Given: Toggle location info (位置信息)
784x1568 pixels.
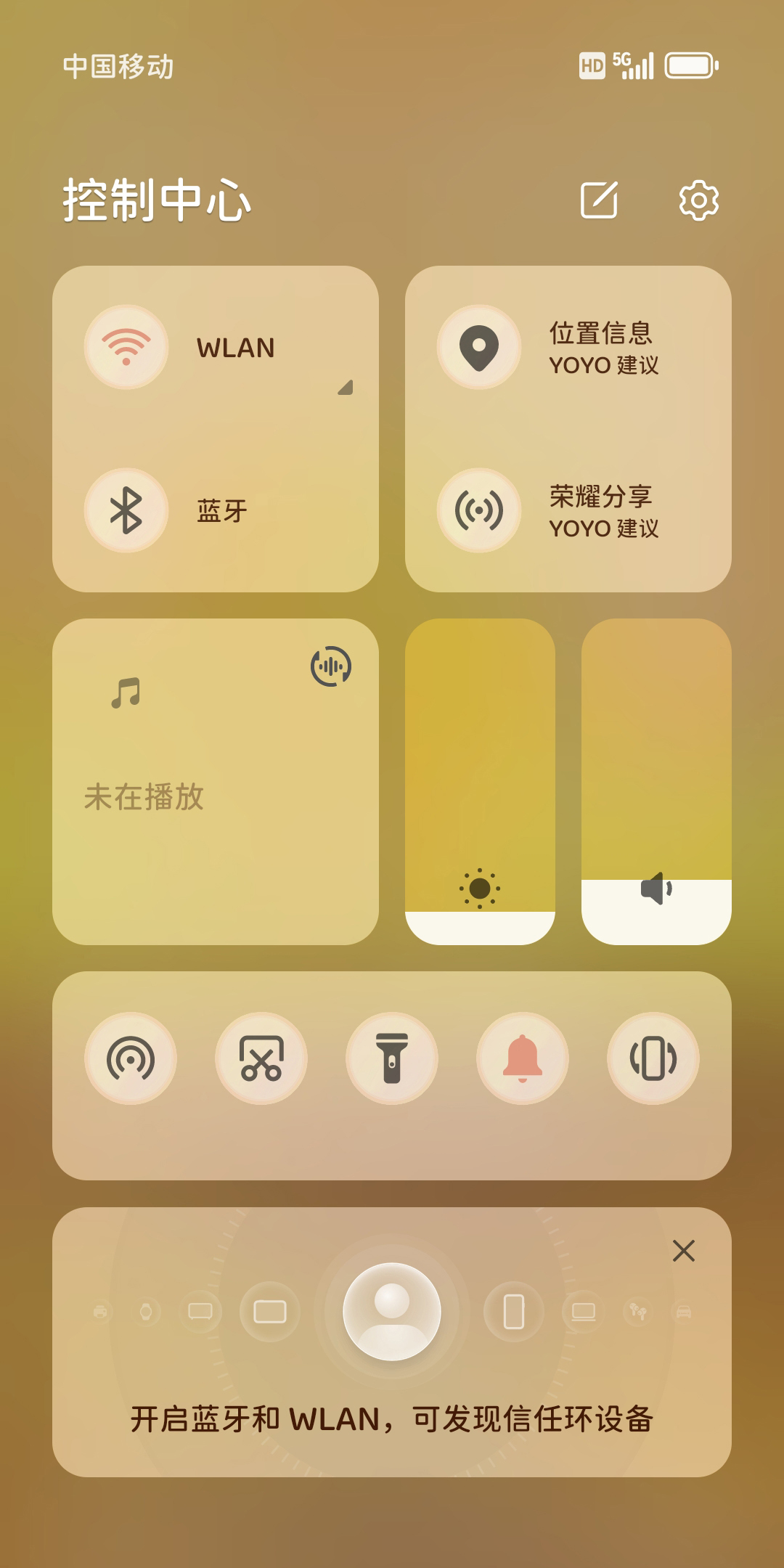Looking at the screenshot, I should 479,347.
